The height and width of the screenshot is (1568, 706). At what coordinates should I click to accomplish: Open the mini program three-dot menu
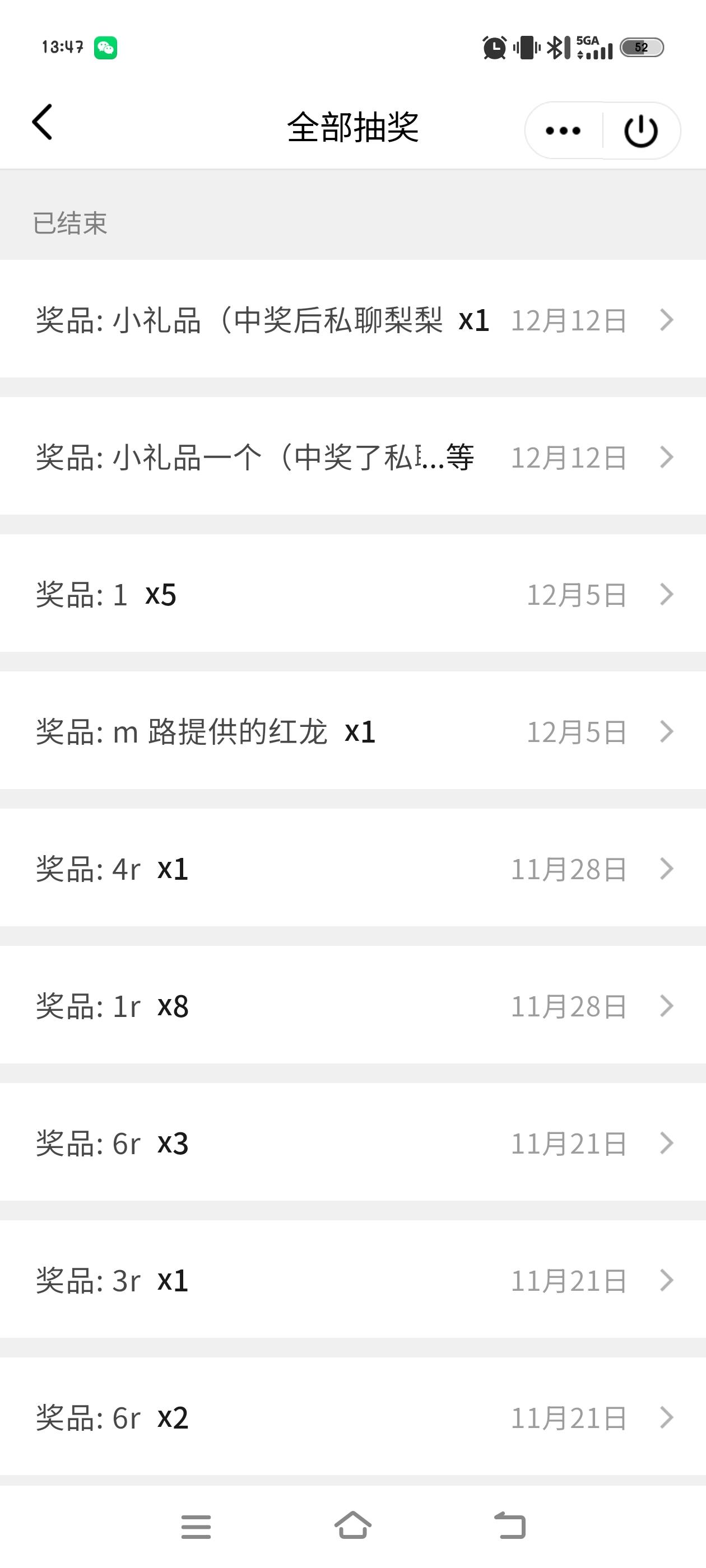[x=563, y=130]
